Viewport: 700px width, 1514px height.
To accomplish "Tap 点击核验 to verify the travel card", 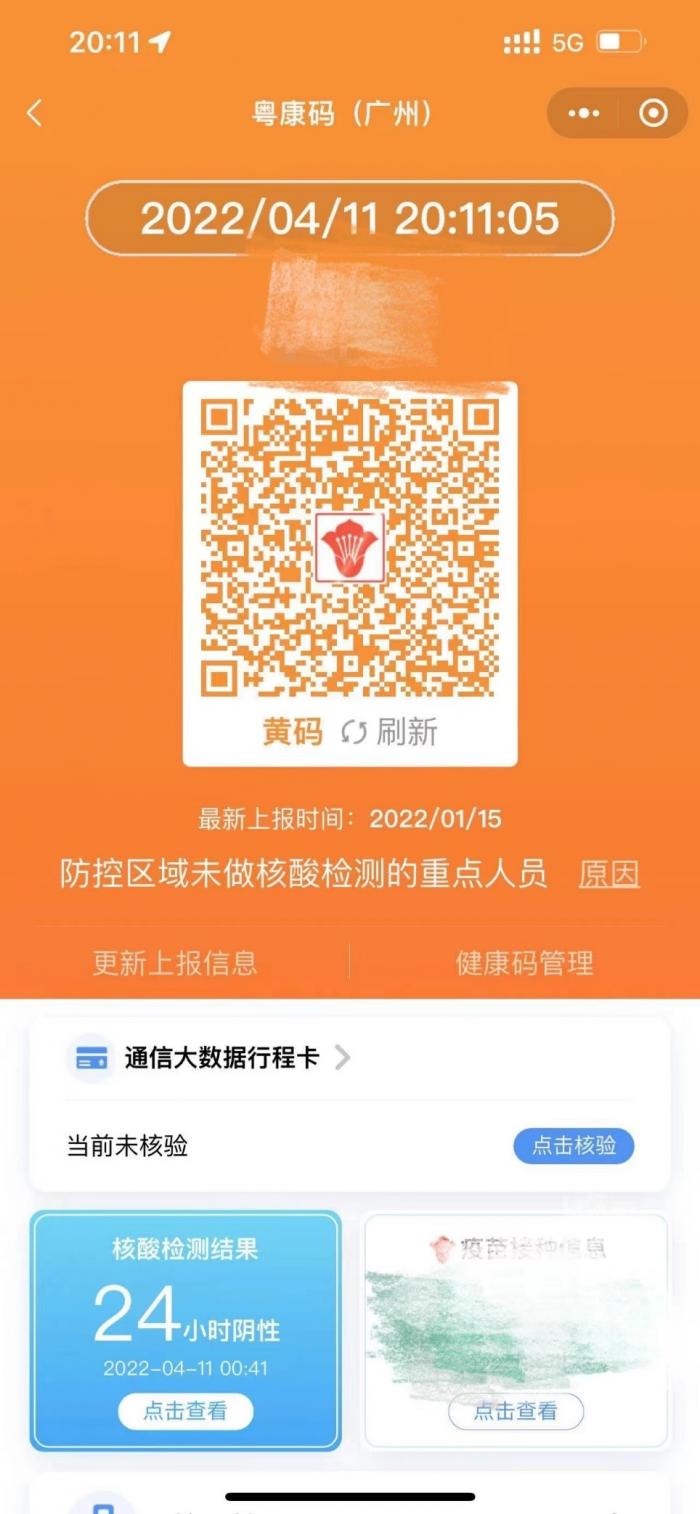I will click(x=573, y=1145).
